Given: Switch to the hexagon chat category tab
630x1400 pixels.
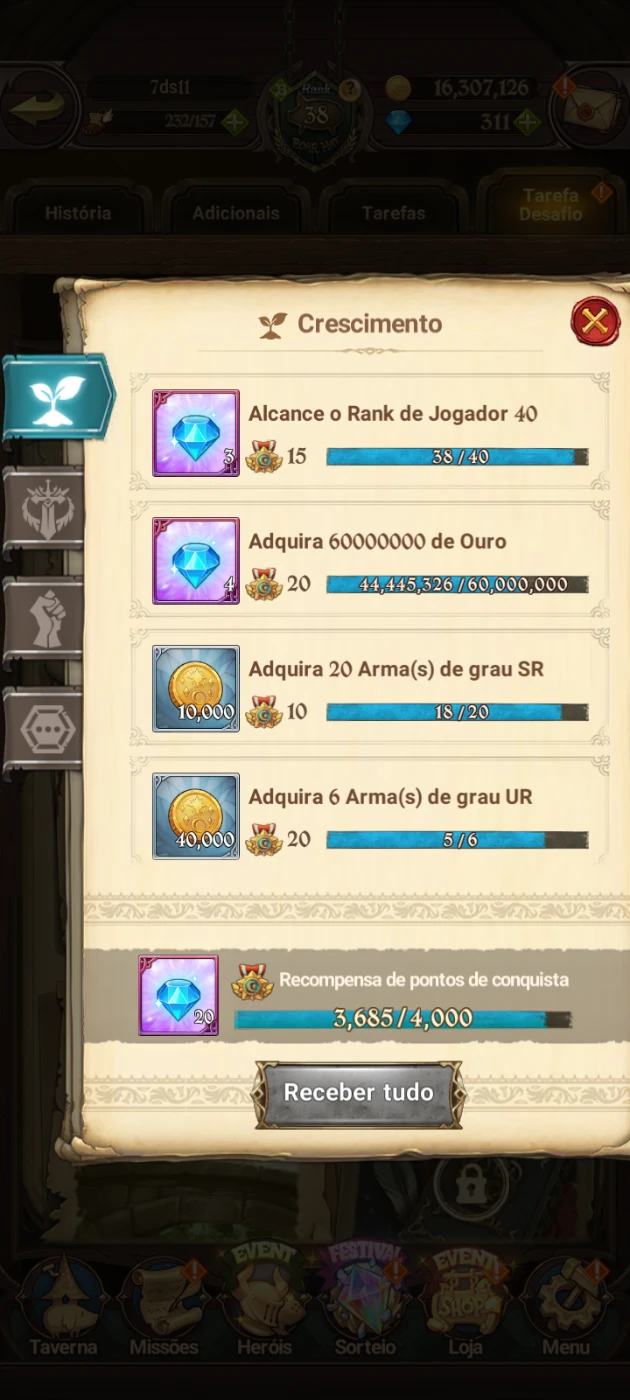Looking at the screenshot, I should [46, 731].
